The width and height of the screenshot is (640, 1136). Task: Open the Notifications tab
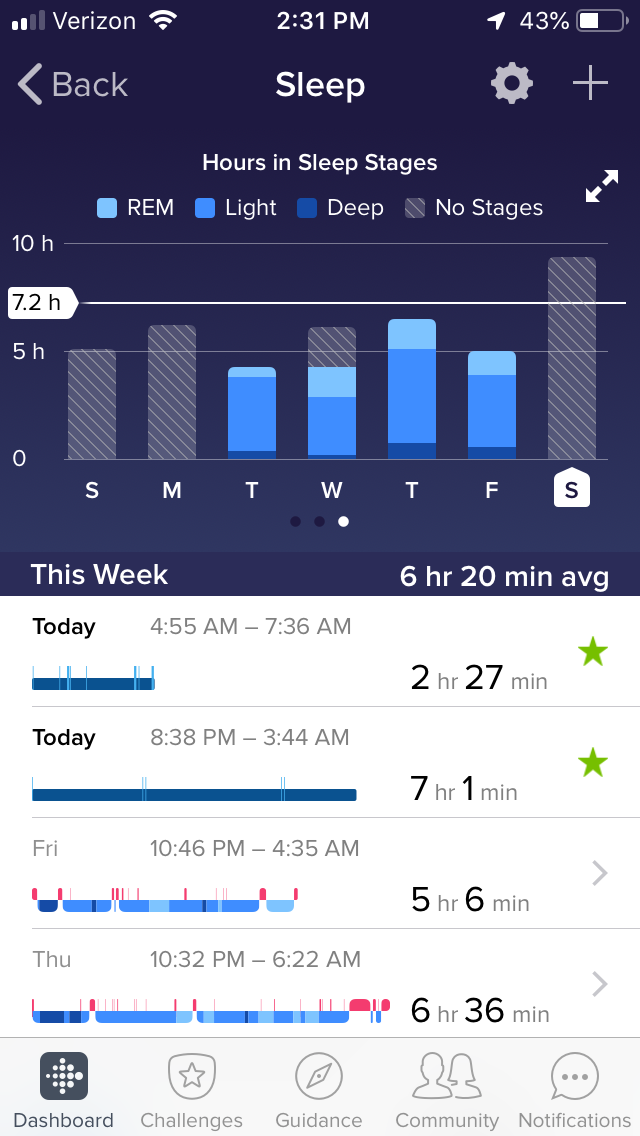574,1091
